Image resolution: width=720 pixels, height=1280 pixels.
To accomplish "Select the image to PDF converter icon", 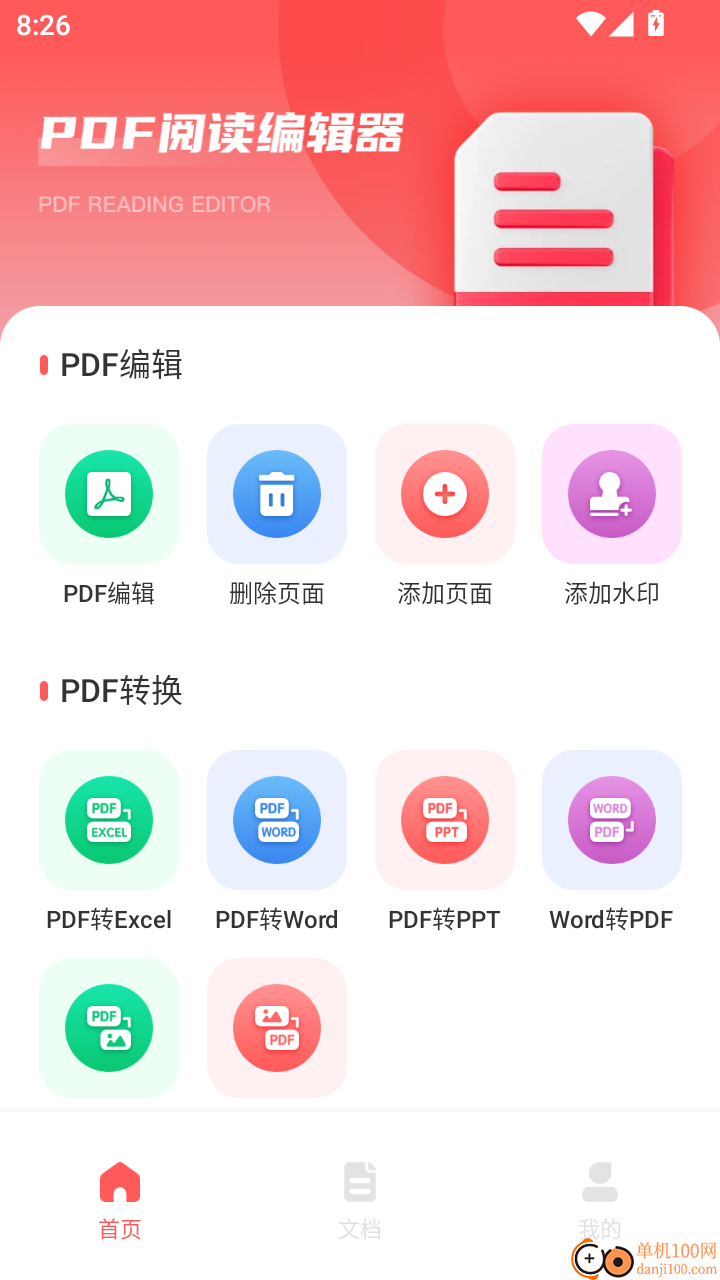I will coord(277,1028).
